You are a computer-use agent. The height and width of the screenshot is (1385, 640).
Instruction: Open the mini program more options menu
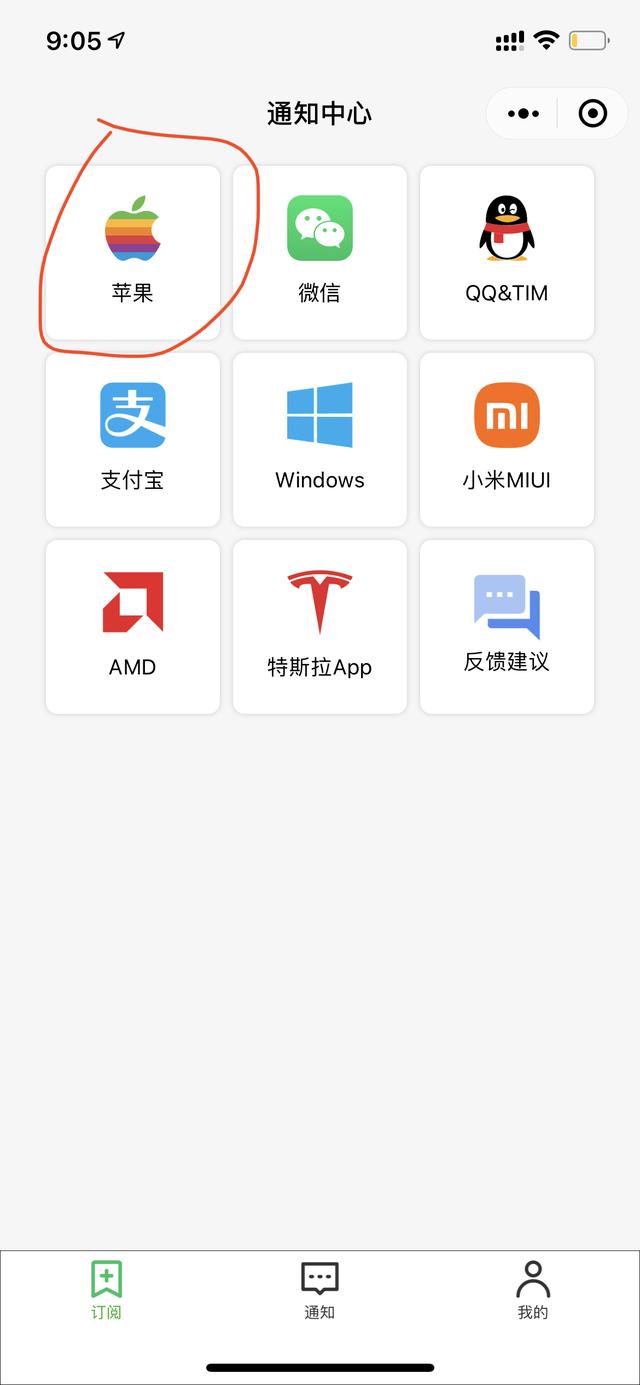[x=523, y=114]
